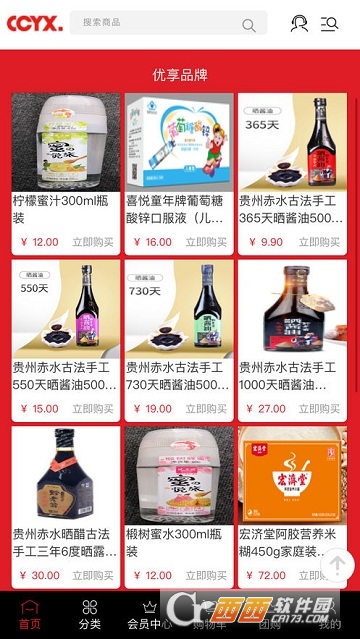This screenshot has height=639, width=360.
Task: Tap 立即购买 for 喜悦童年牌葡萄糖酸锌口服液
Action: [206, 242]
